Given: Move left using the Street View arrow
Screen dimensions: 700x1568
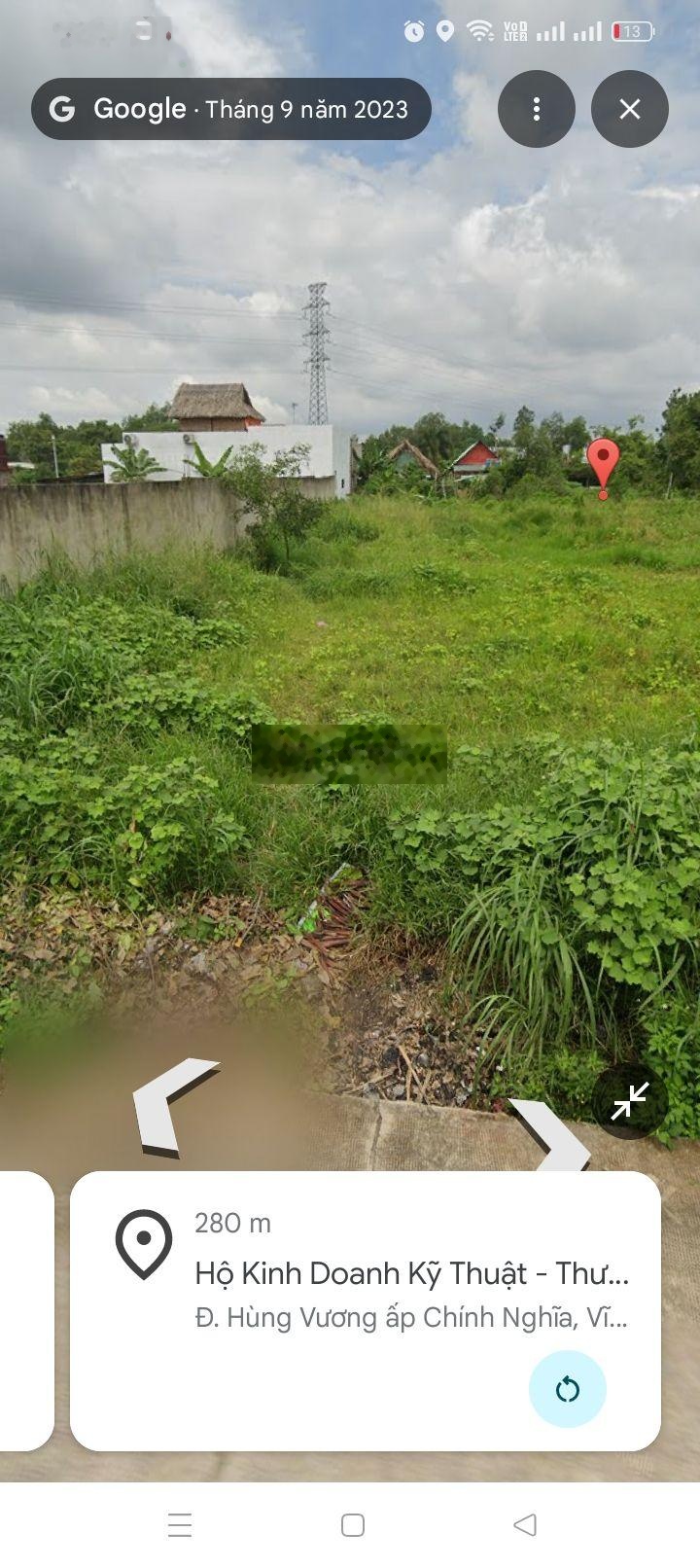Looking at the screenshot, I should (x=171, y=1106).
